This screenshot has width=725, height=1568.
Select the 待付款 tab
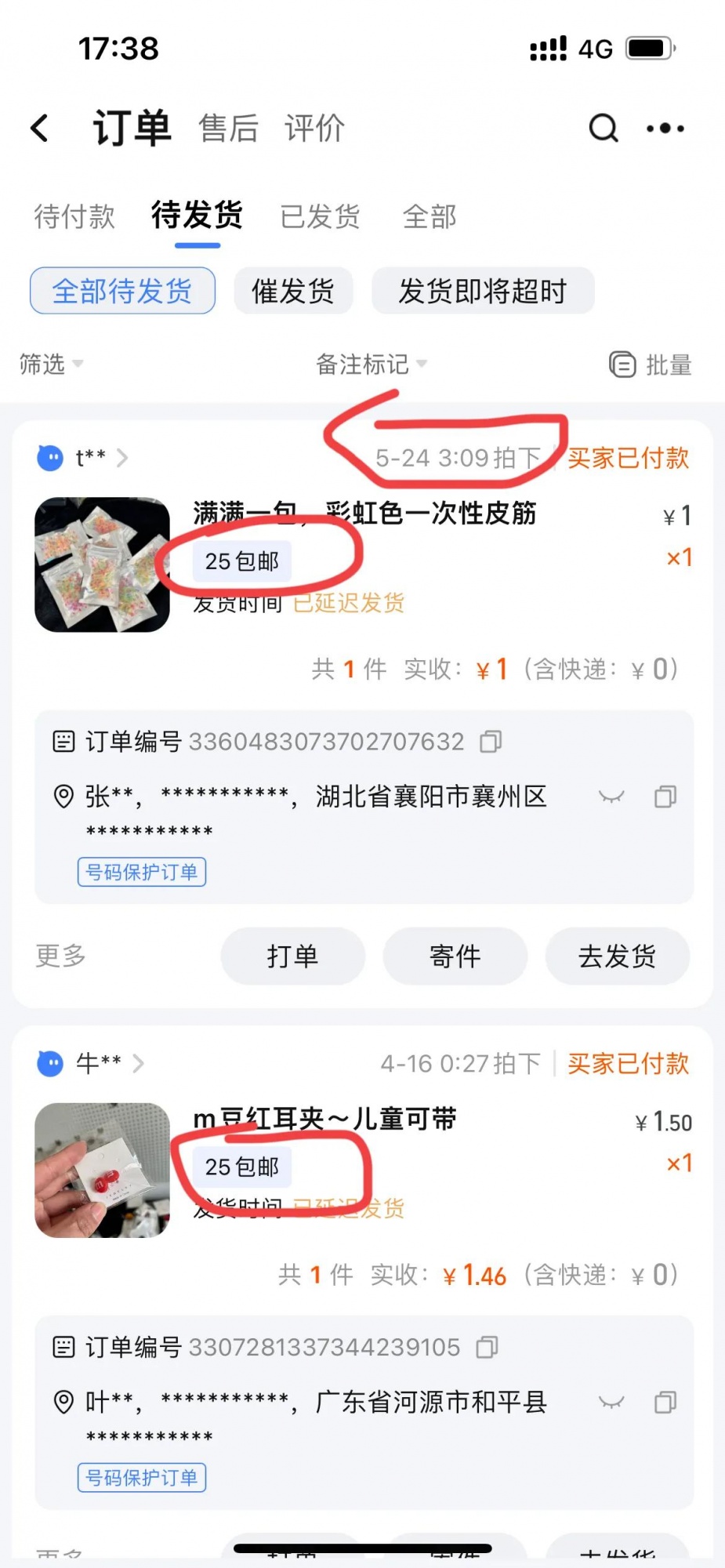coord(74,216)
